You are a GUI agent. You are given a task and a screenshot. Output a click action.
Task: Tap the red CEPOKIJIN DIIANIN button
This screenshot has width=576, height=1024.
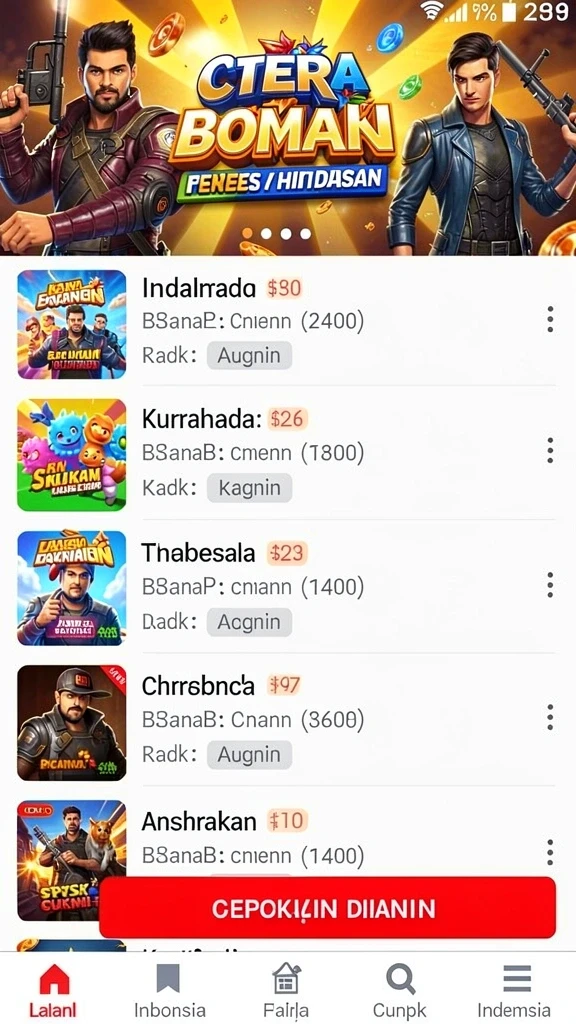(327, 908)
